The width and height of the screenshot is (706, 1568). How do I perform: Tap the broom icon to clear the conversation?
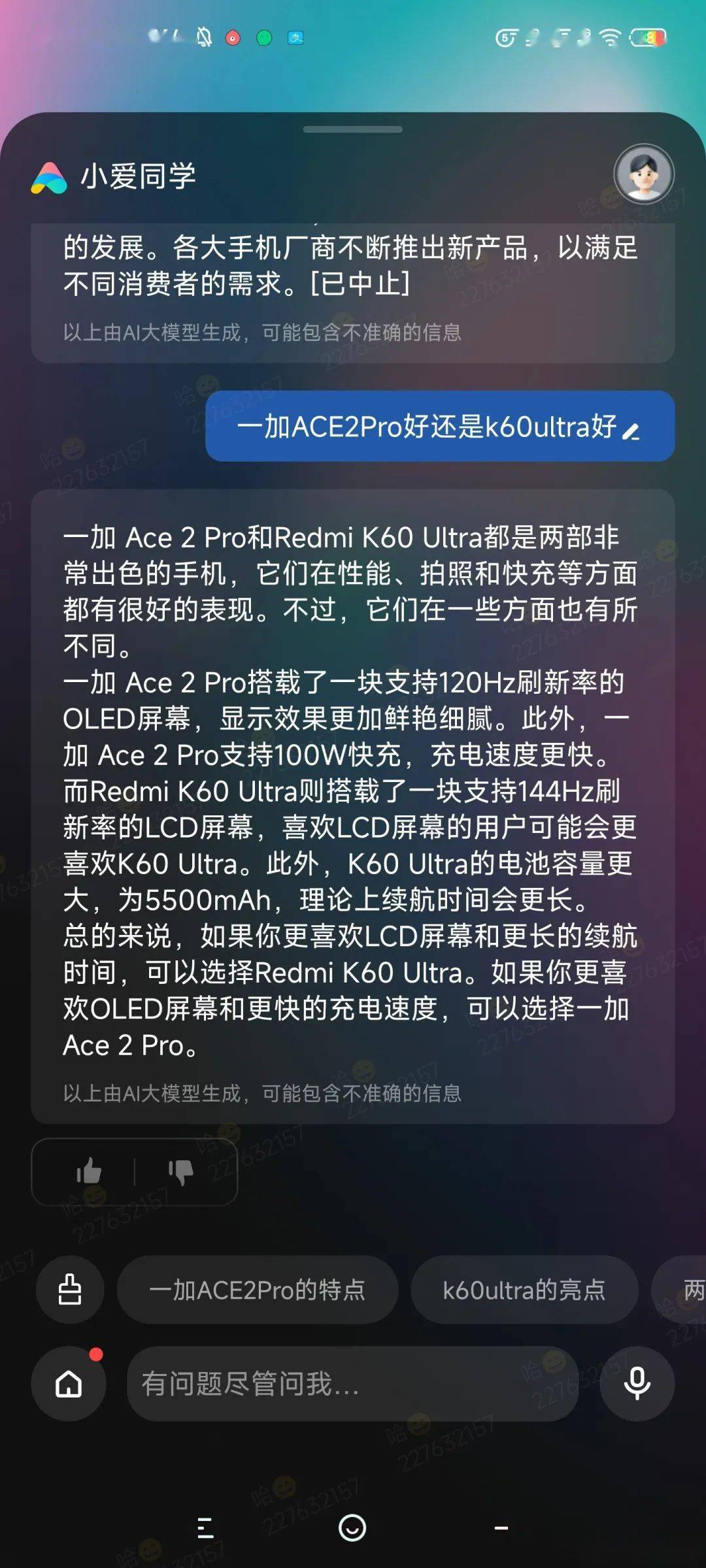(70, 1290)
